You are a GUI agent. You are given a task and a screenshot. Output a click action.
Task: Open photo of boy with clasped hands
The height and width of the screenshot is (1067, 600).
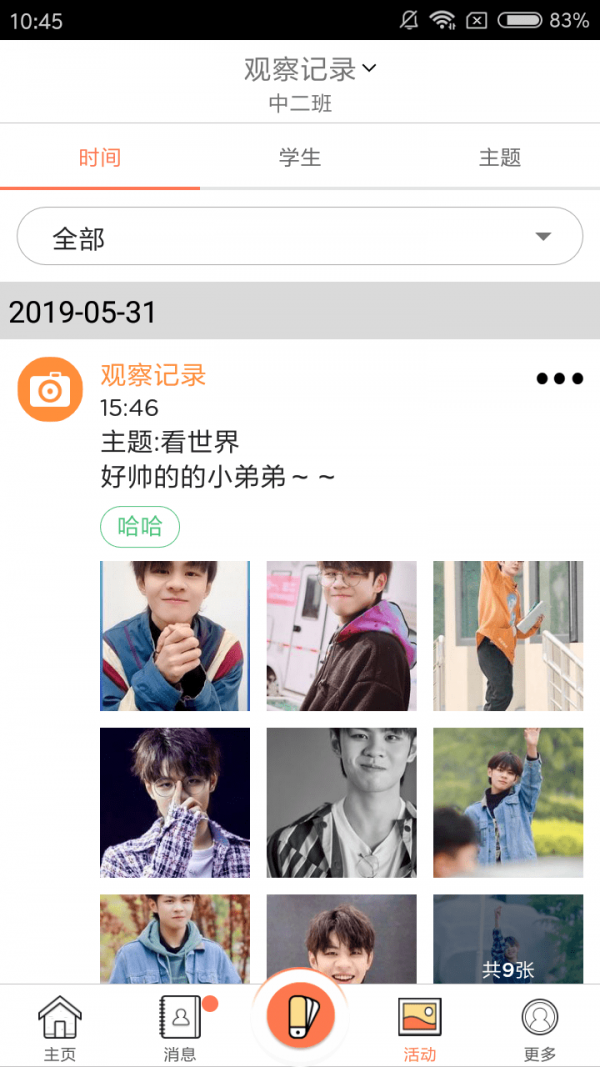pyautogui.click(x=175, y=636)
